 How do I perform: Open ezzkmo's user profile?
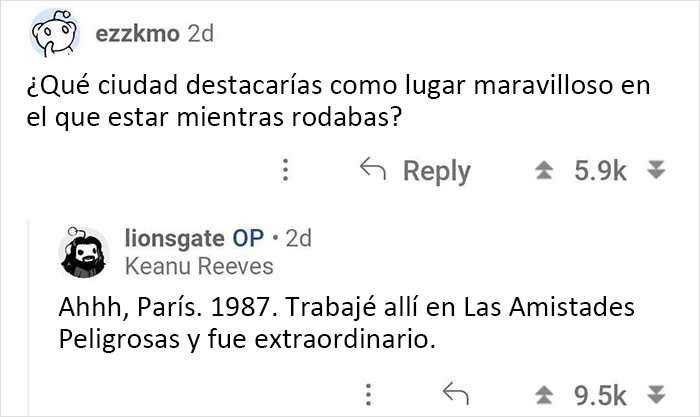point(136,33)
